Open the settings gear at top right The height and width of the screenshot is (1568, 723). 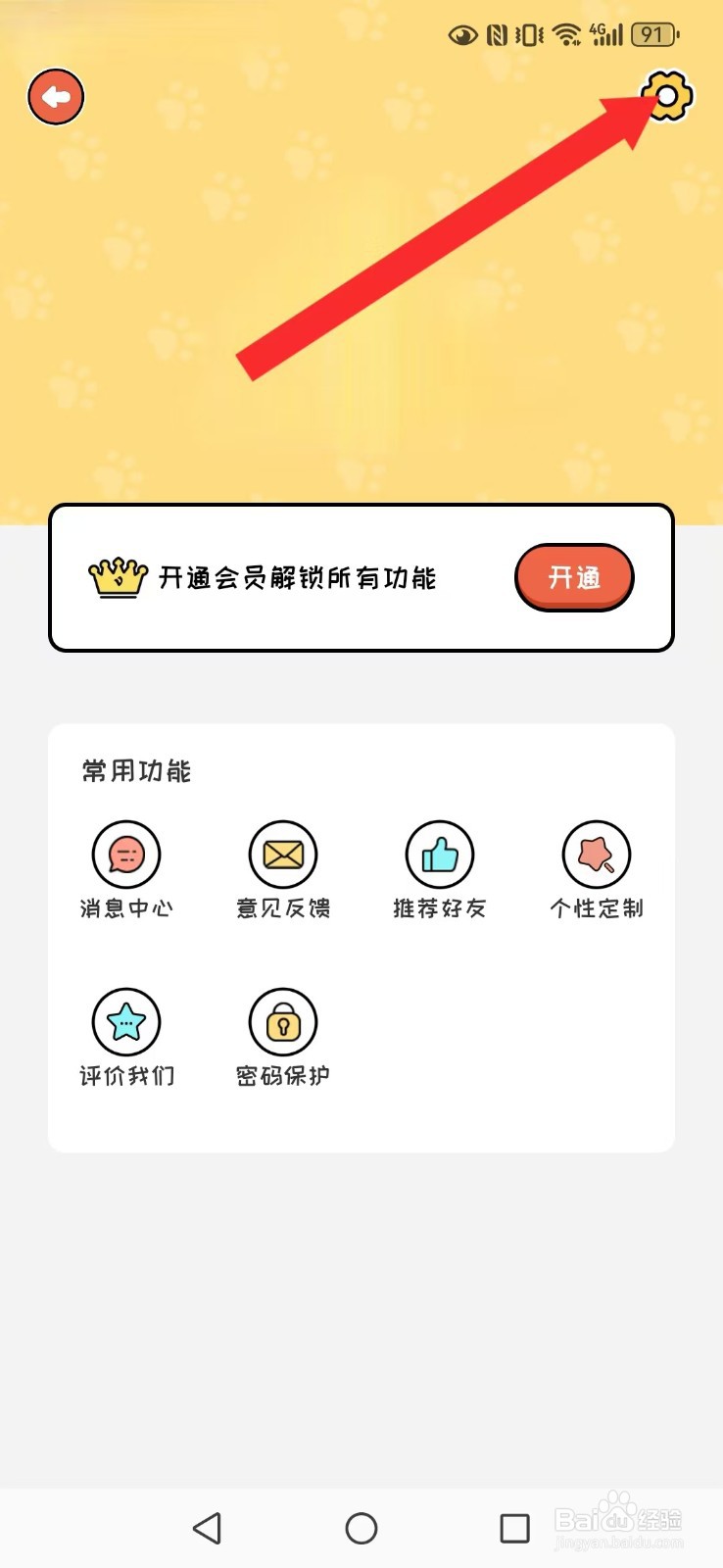click(668, 97)
